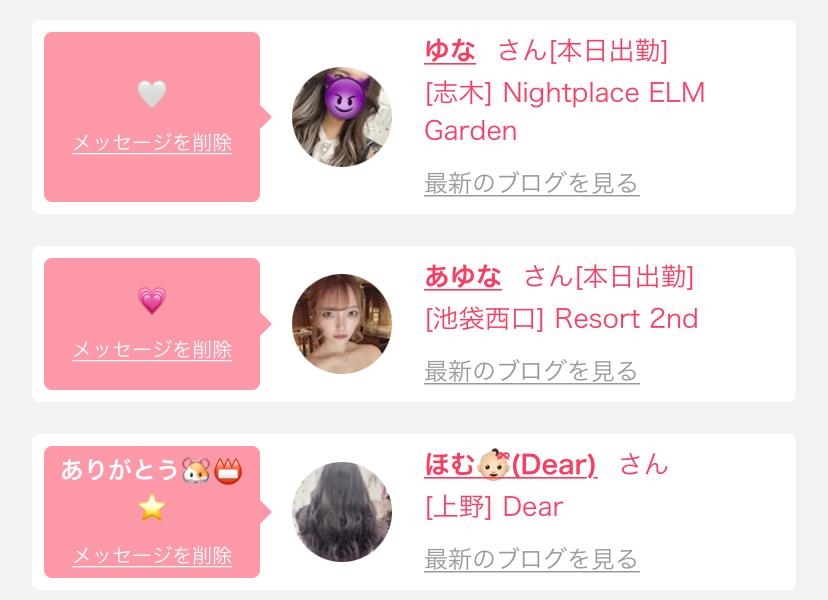Image resolution: width=828 pixels, height=600 pixels.
Task: Open あゆな's profile name link
Action: point(462,276)
